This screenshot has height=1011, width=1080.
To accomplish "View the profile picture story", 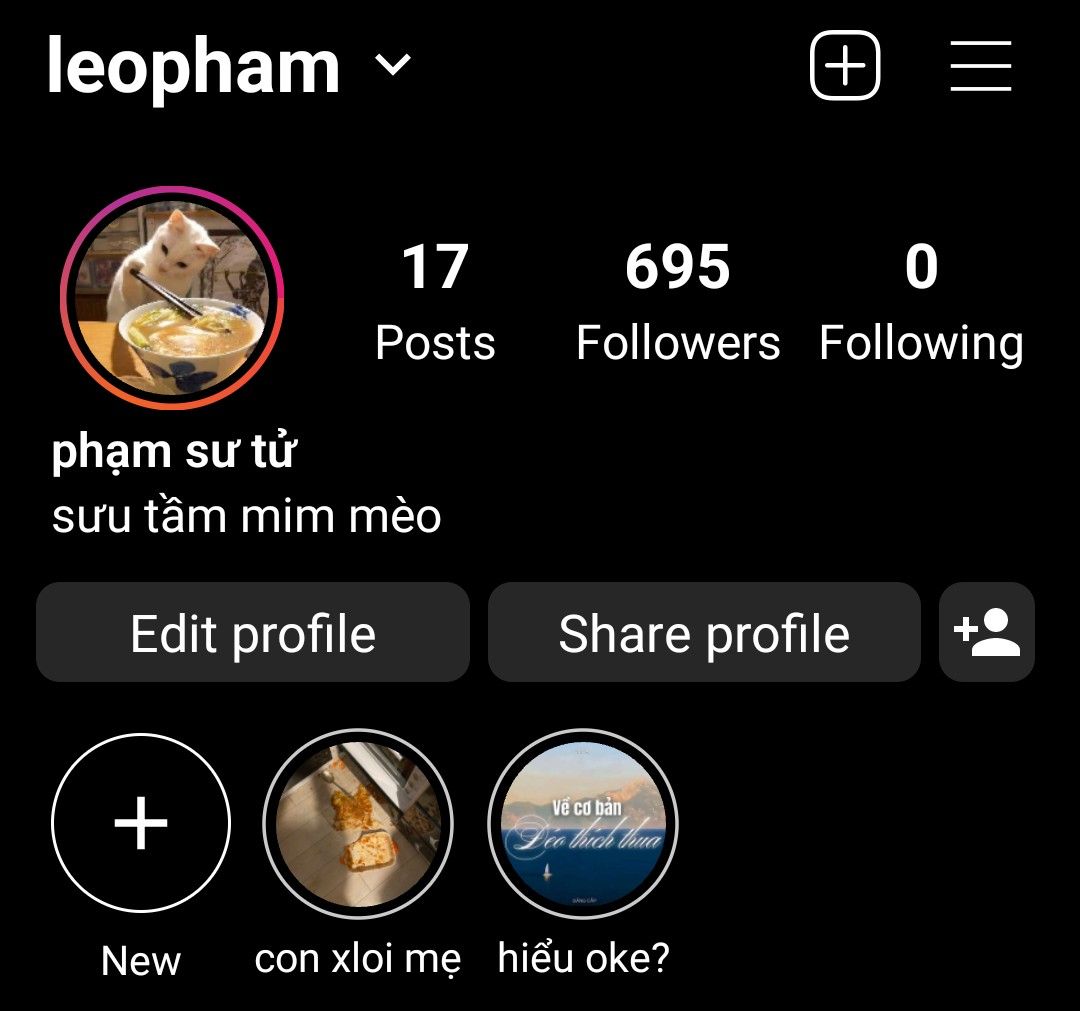I will click(172, 298).
